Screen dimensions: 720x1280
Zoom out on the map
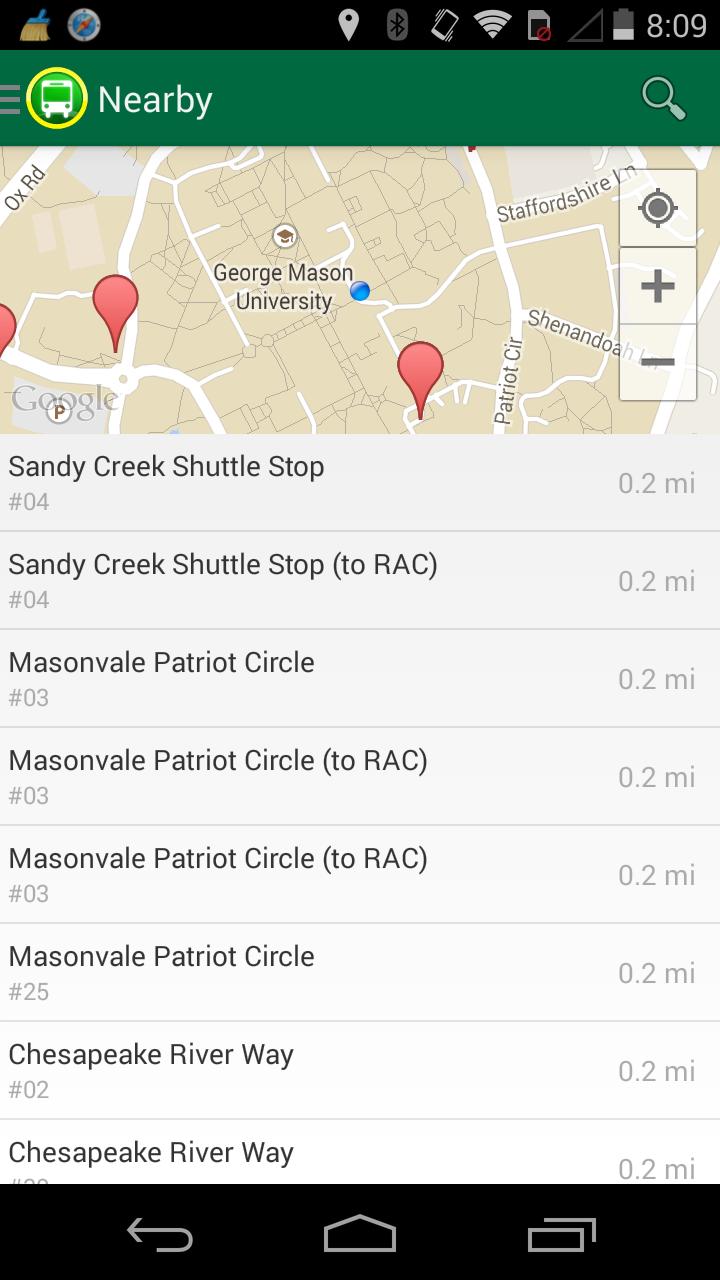[x=657, y=362]
